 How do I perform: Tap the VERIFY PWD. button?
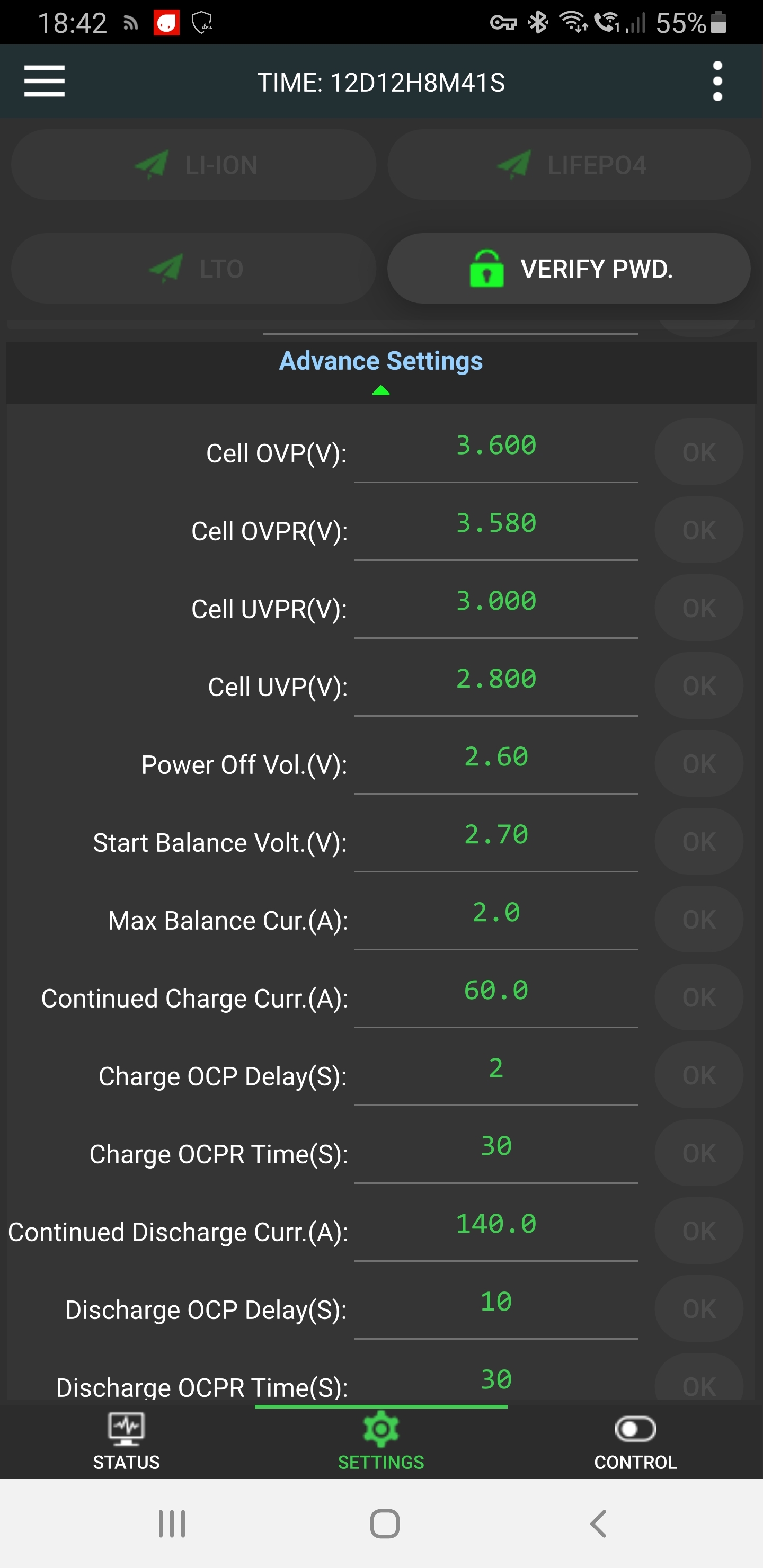pos(569,269)
